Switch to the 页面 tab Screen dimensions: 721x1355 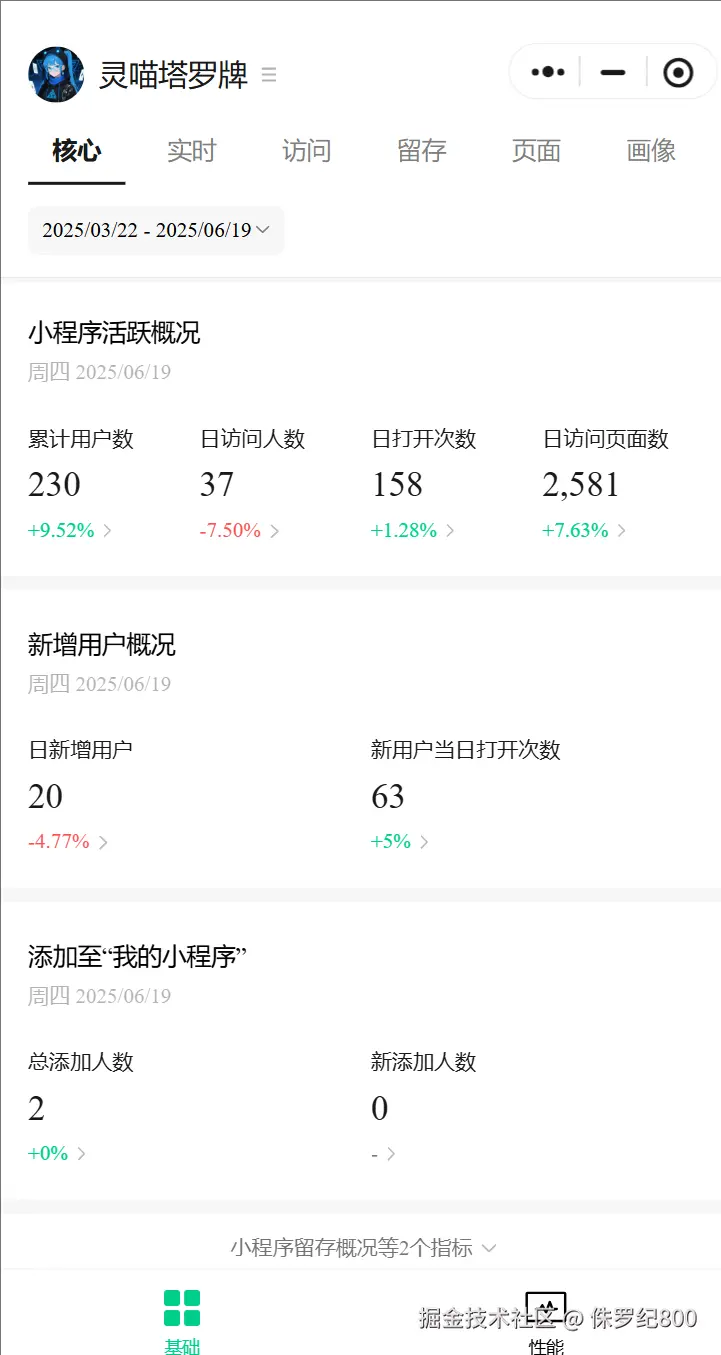tap(536, 151)
